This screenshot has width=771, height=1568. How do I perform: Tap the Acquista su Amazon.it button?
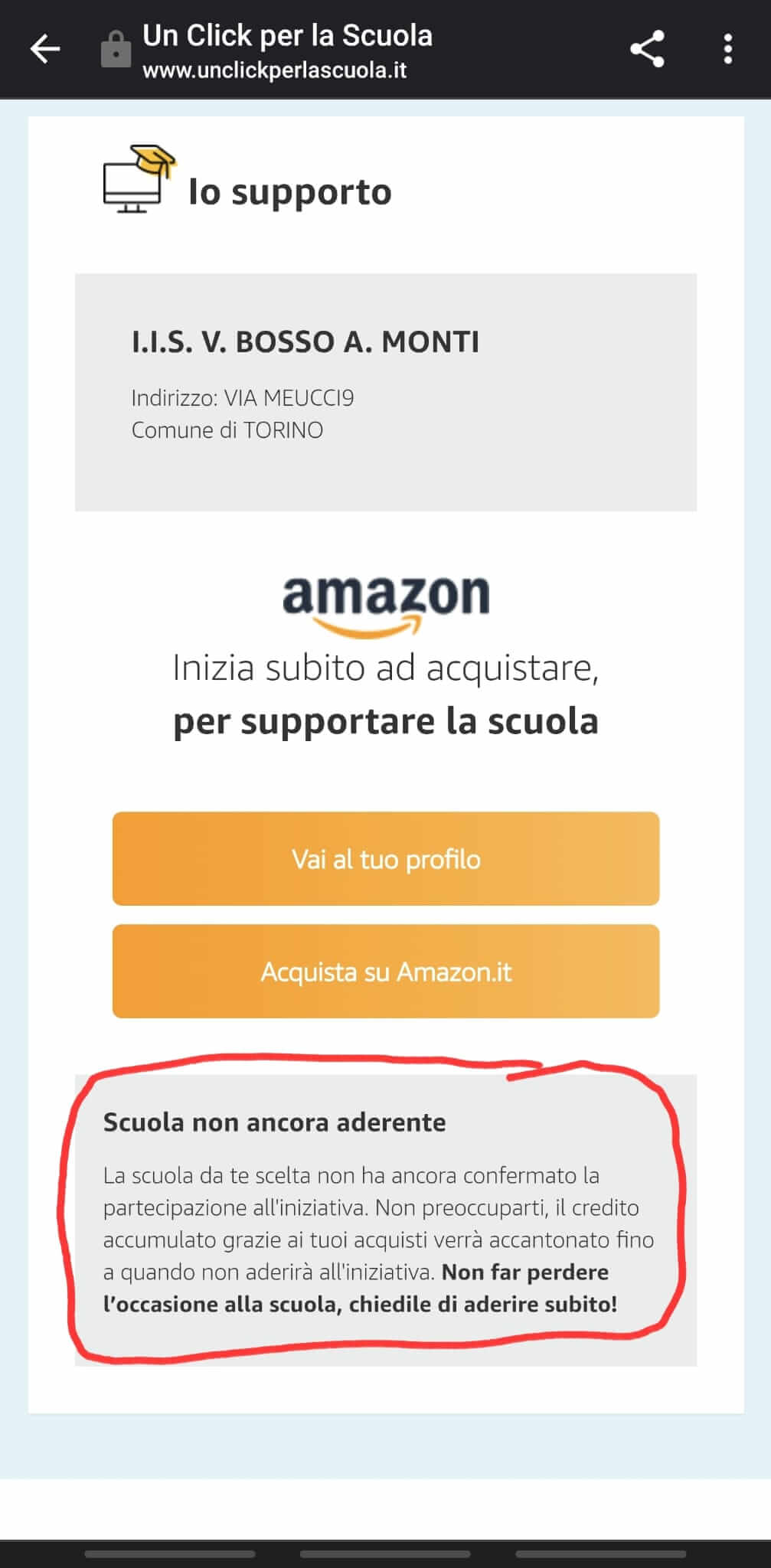click(x=385, y=971)
